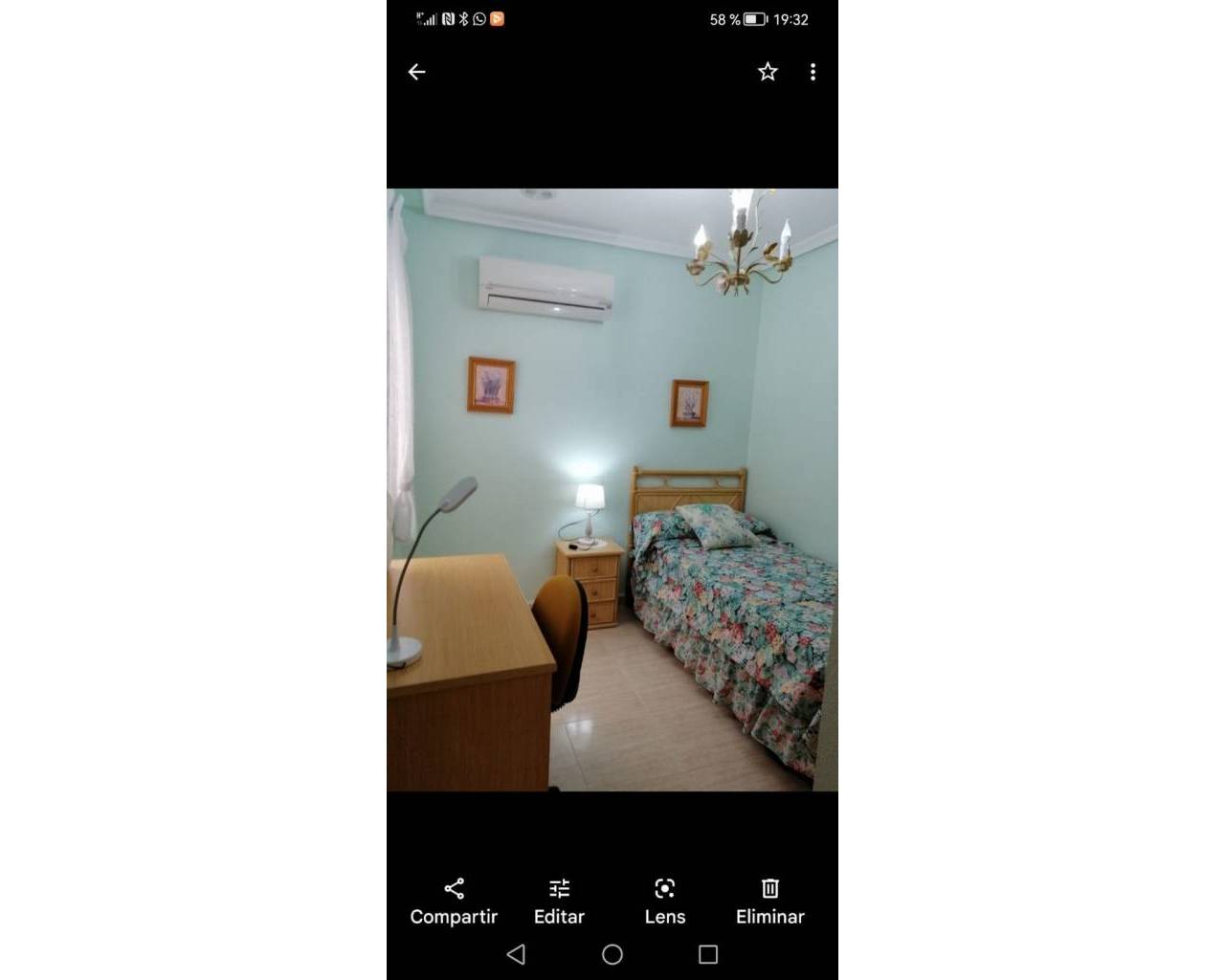This screenshot has width=1225, height=980.
Task: Open the three-dot overflow menu
Action: (813, 72)
